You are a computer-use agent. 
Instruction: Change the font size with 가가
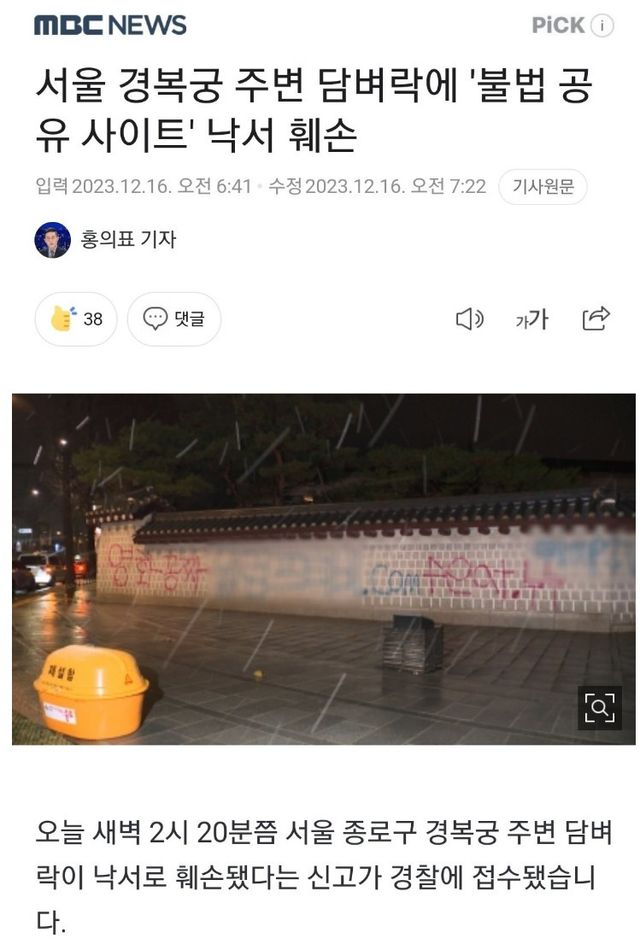click(532, 319)
